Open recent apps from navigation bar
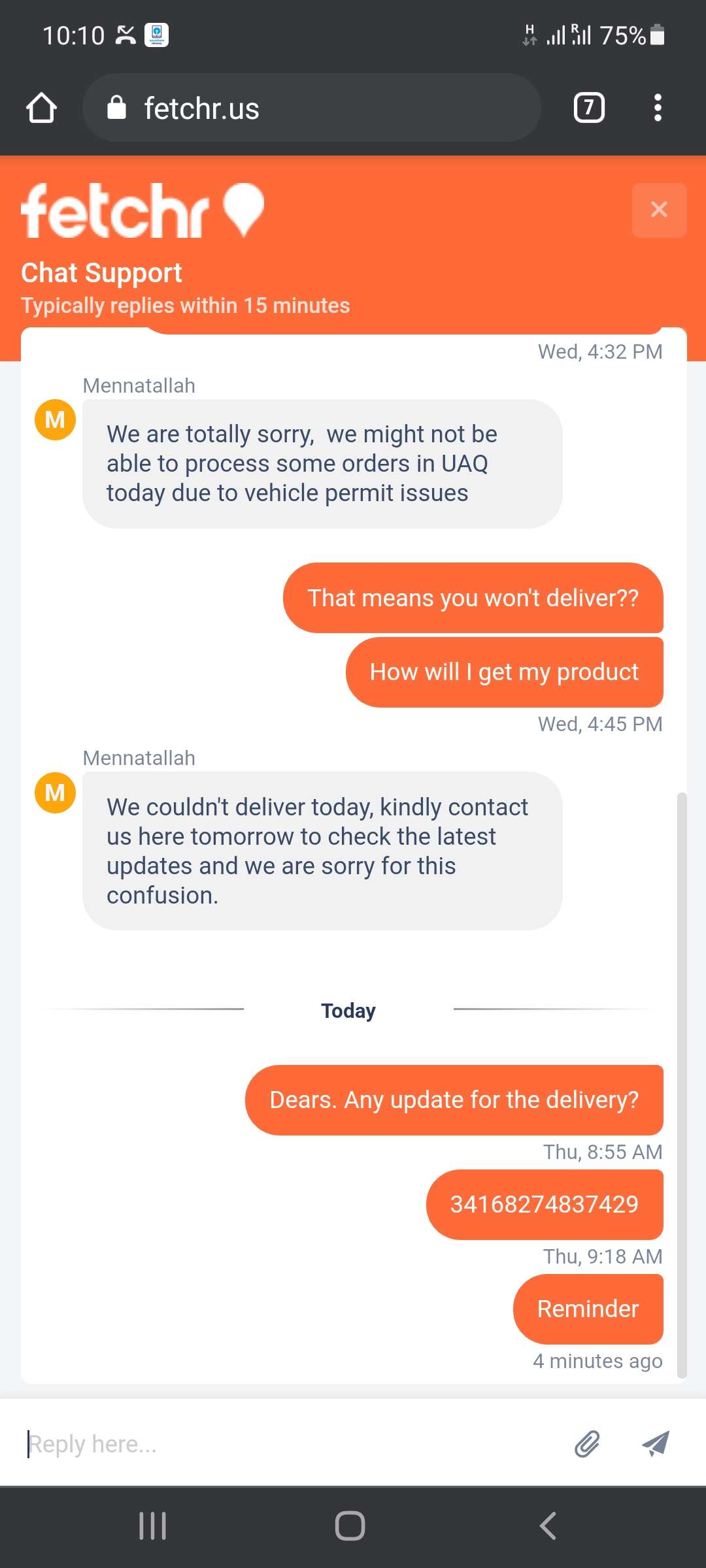Viewport: 706px width, 1568px height. pos(153,1526)
